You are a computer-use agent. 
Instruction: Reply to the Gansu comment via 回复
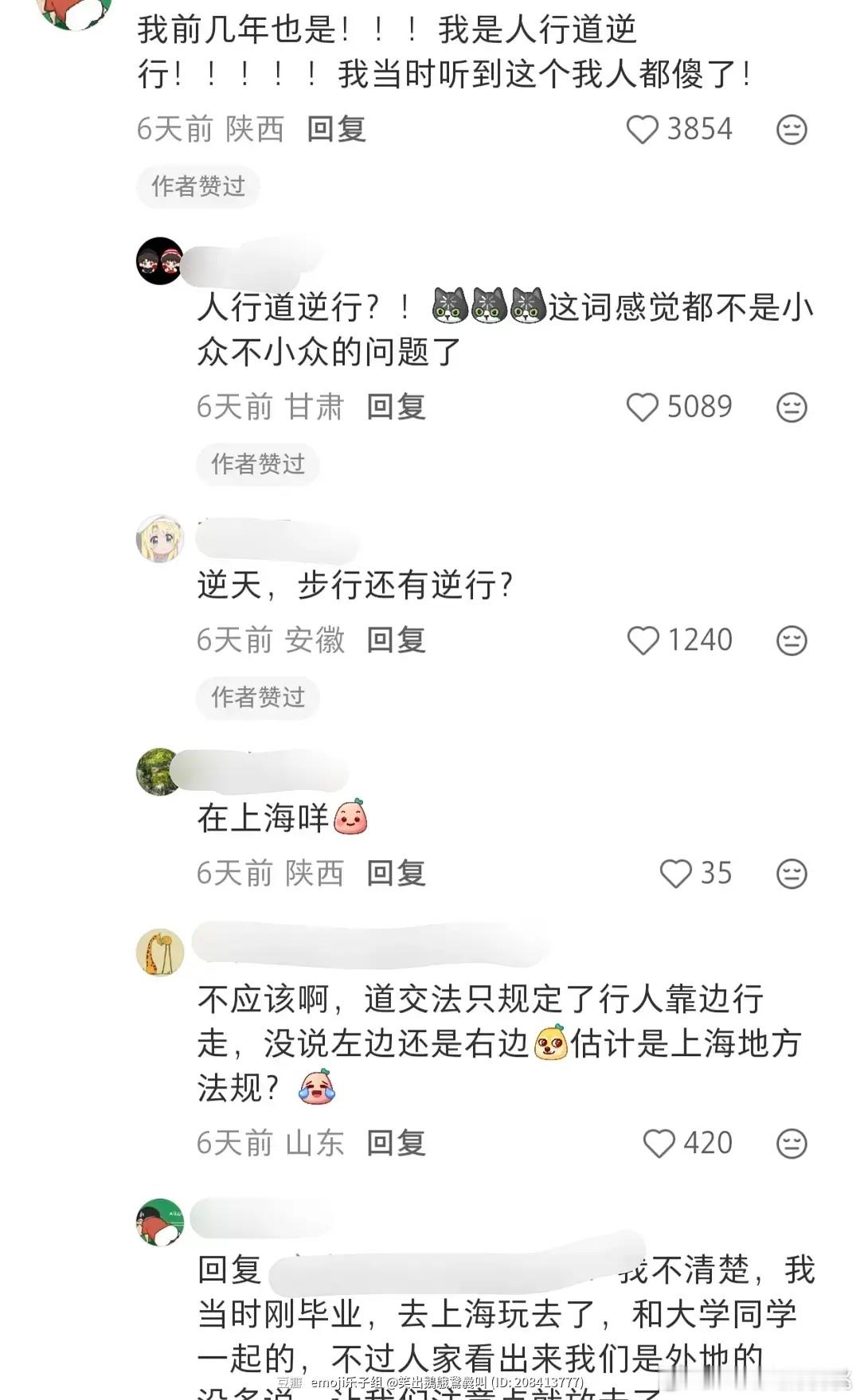click(x=396, y=406)
